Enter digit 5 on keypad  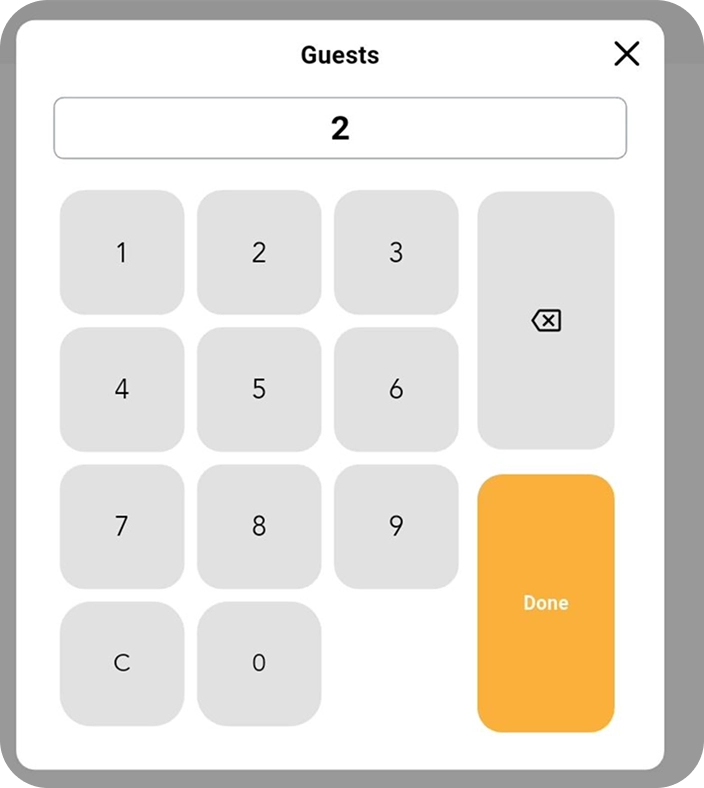[x=259, y=389]
